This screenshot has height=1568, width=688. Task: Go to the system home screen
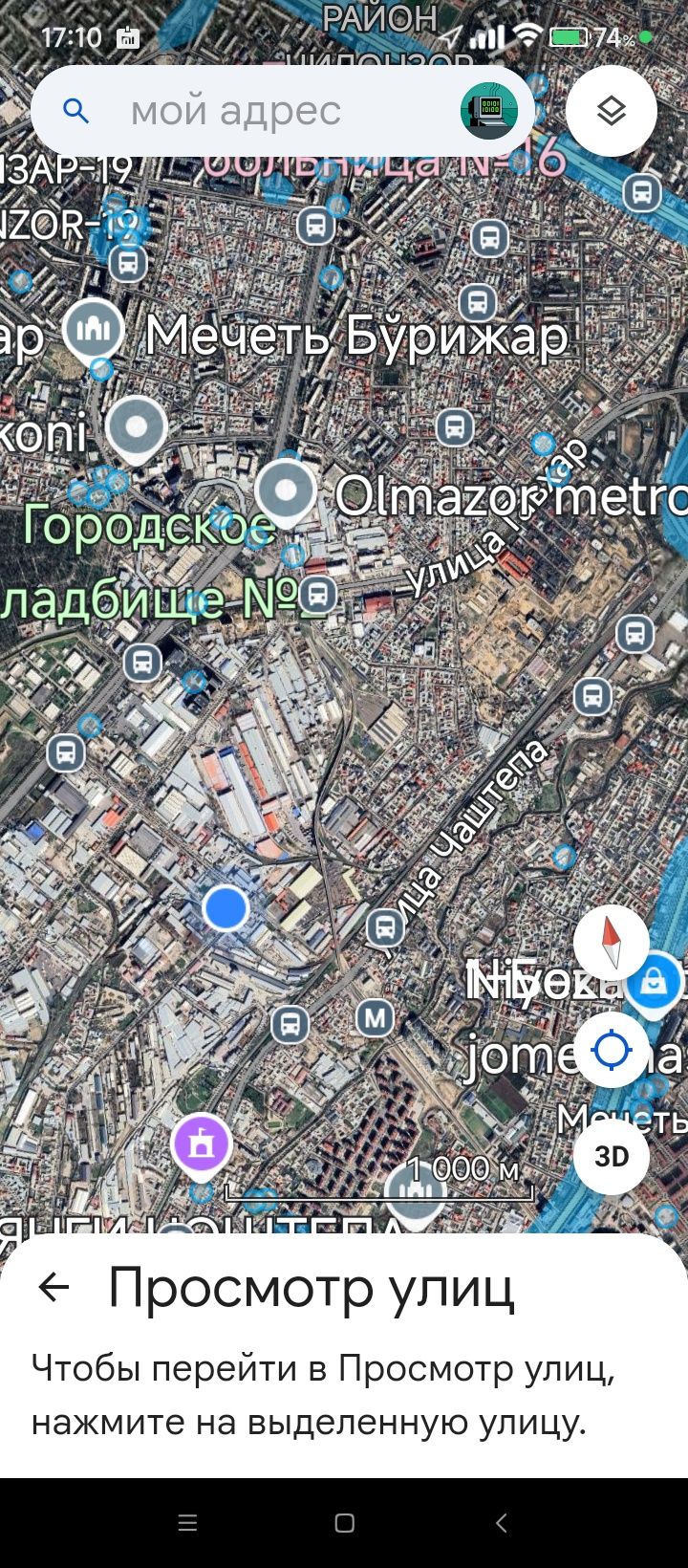click(x=344, y=1523)
